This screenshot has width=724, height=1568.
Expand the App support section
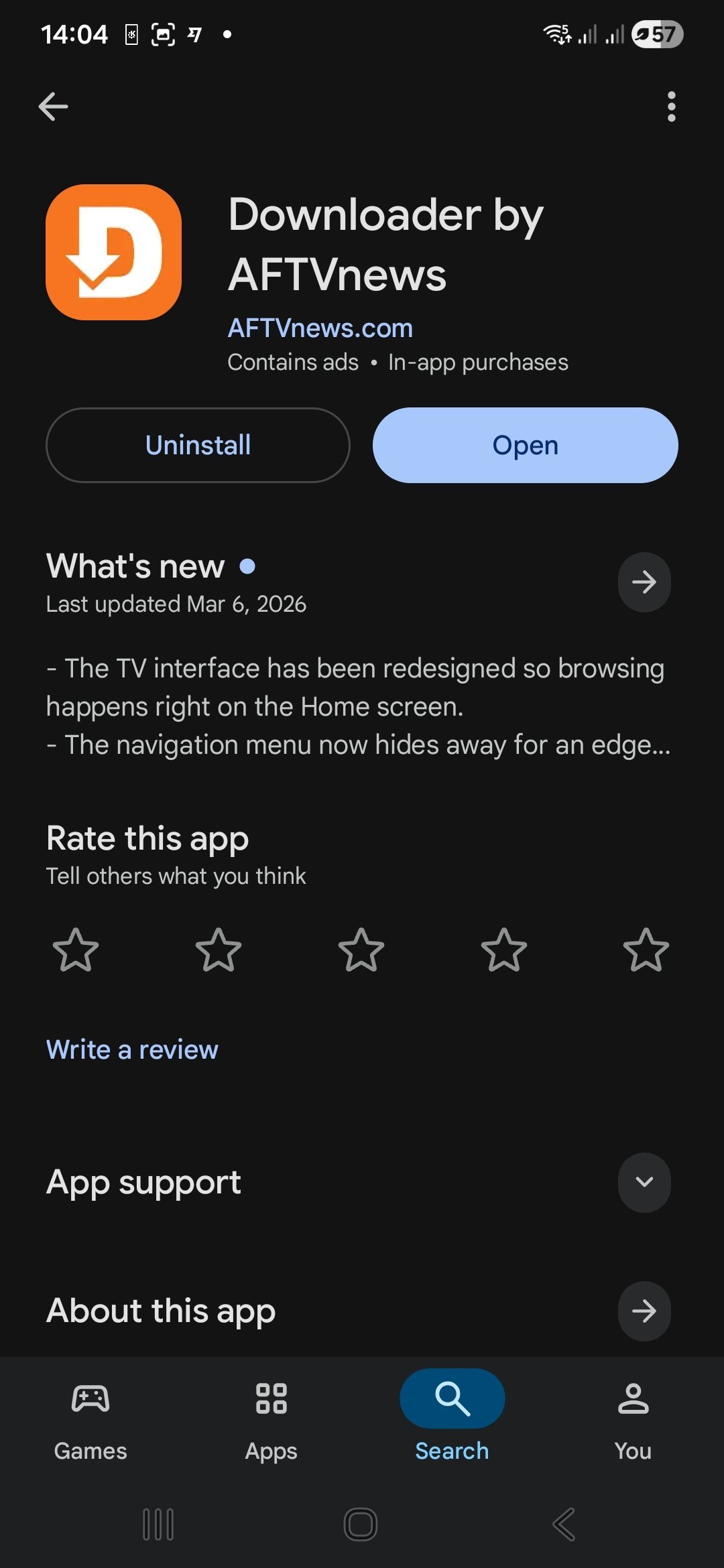point(644,1182)
